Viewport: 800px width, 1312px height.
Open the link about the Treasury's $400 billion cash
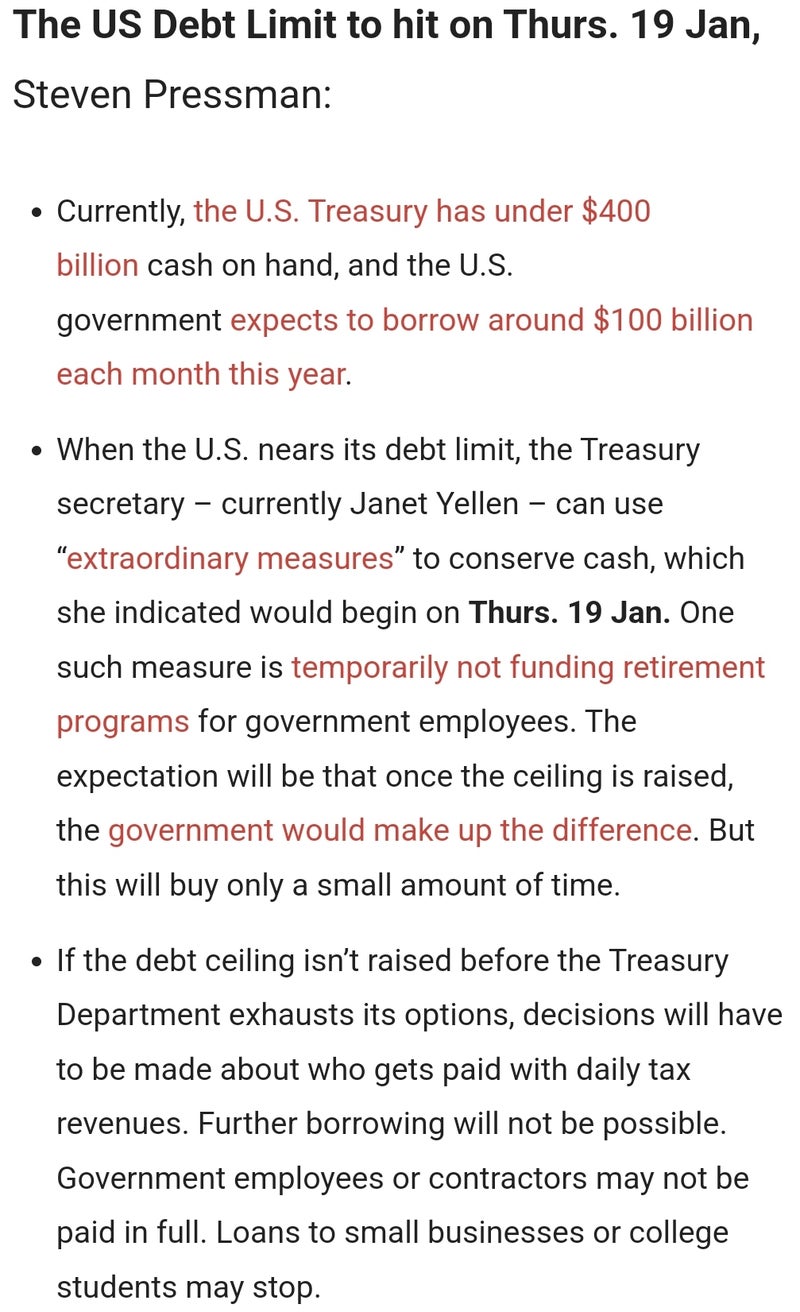(420, 212)
